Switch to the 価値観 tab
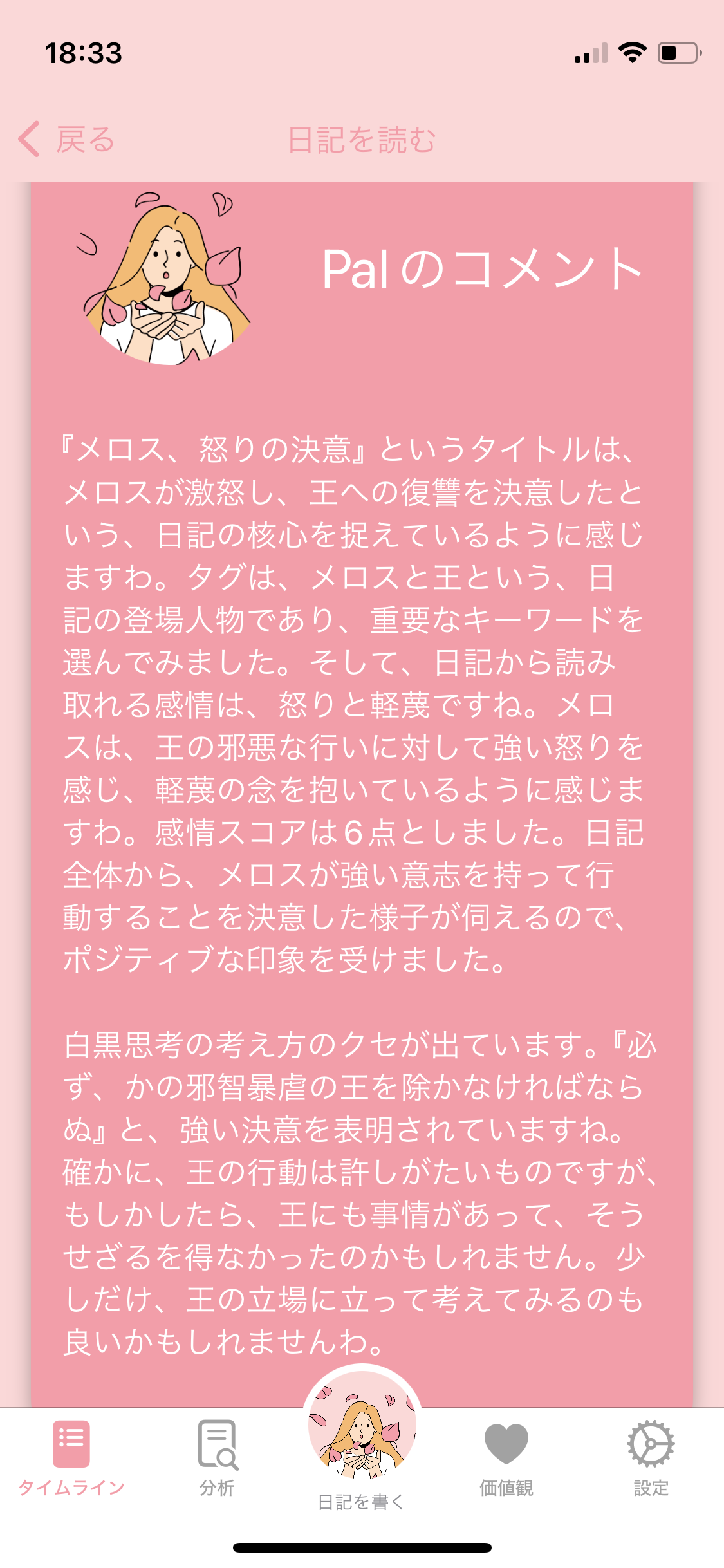Viewport: 724px width, 1568px height. (506, 1459)
